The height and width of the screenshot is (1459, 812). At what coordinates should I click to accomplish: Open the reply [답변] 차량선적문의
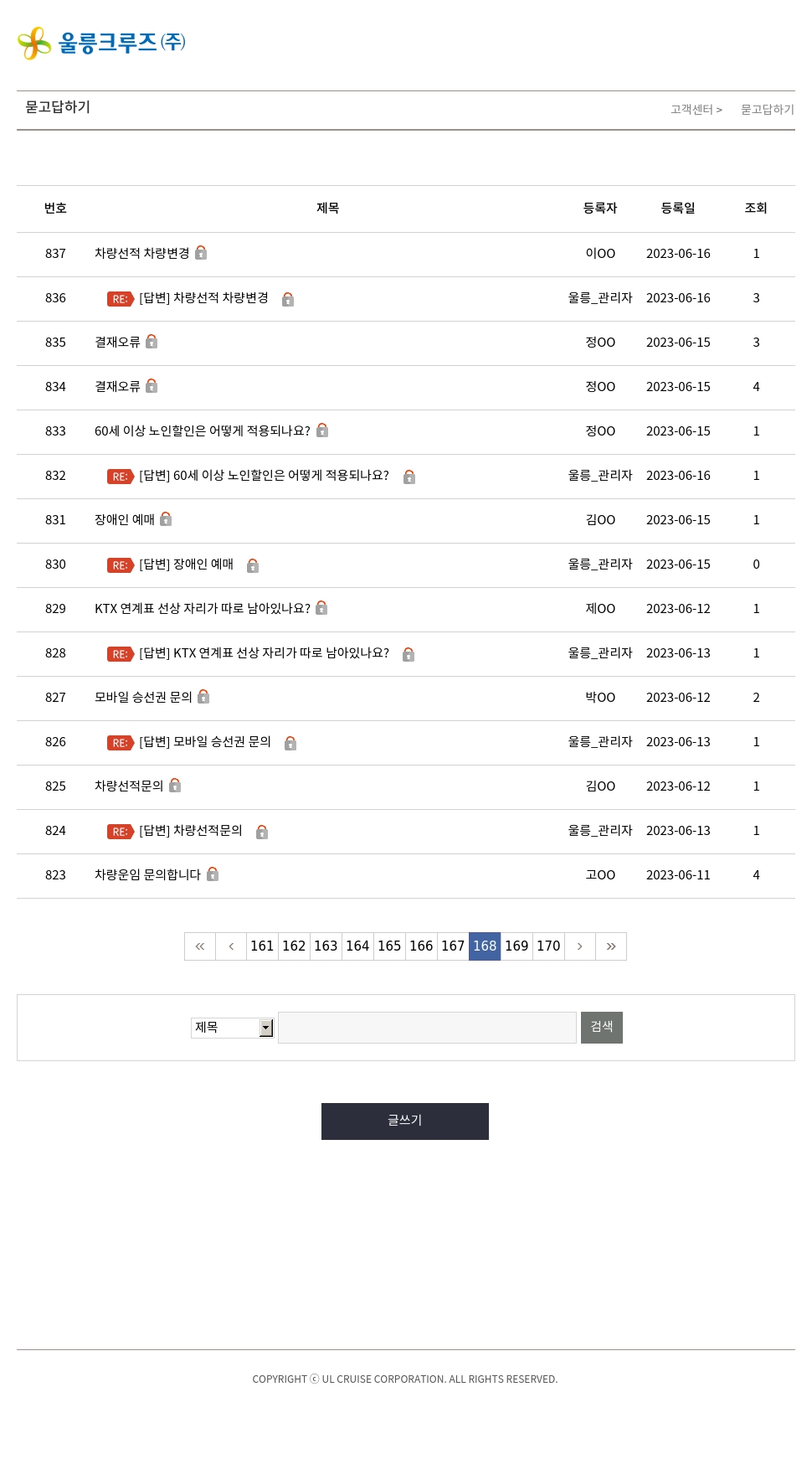click(191, 830)
